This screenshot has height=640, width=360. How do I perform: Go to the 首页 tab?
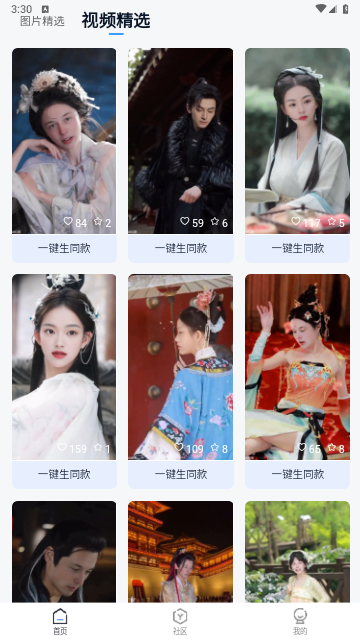coord(60,622)
